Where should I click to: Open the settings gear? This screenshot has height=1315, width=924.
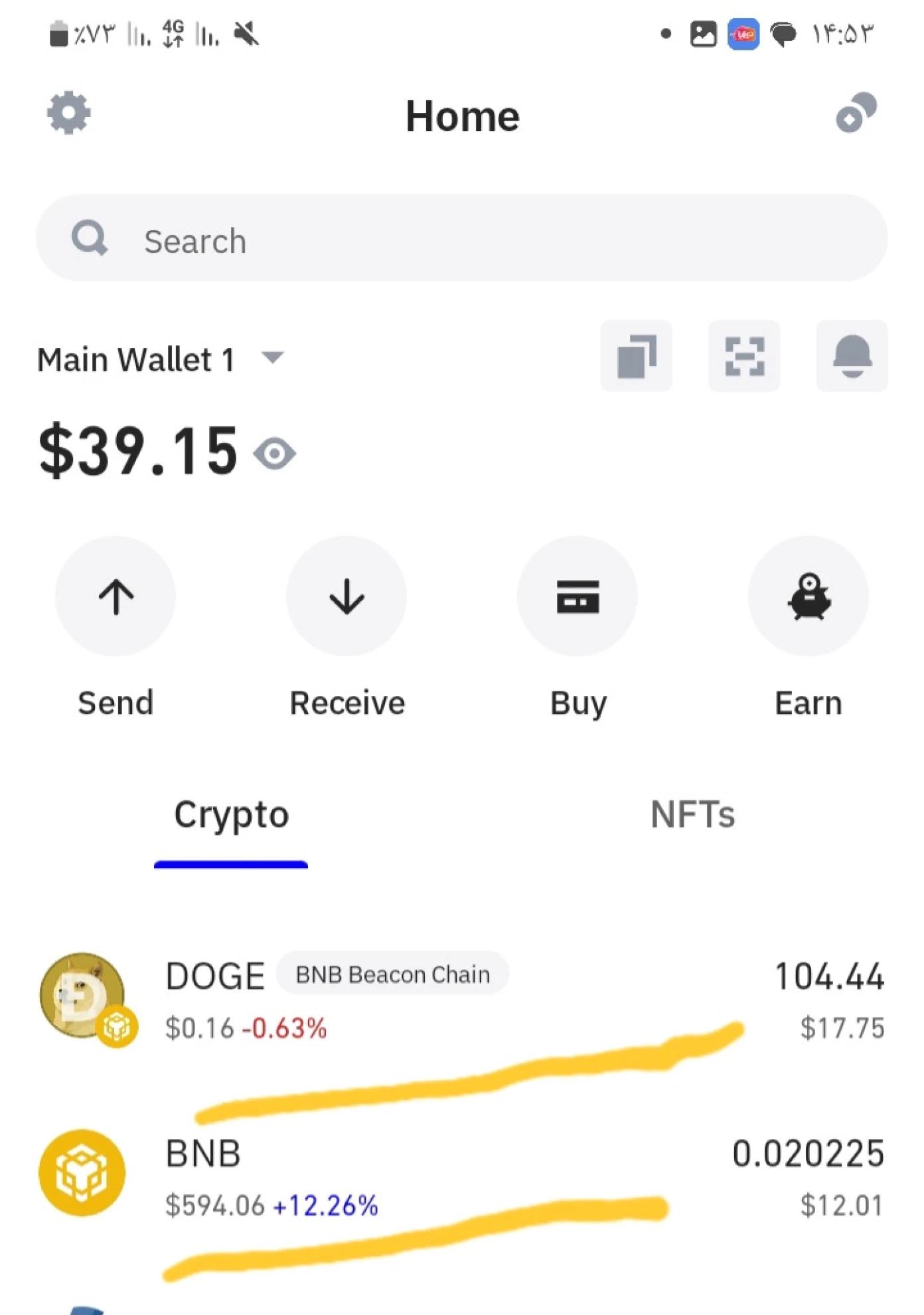(x=68, y=114)
